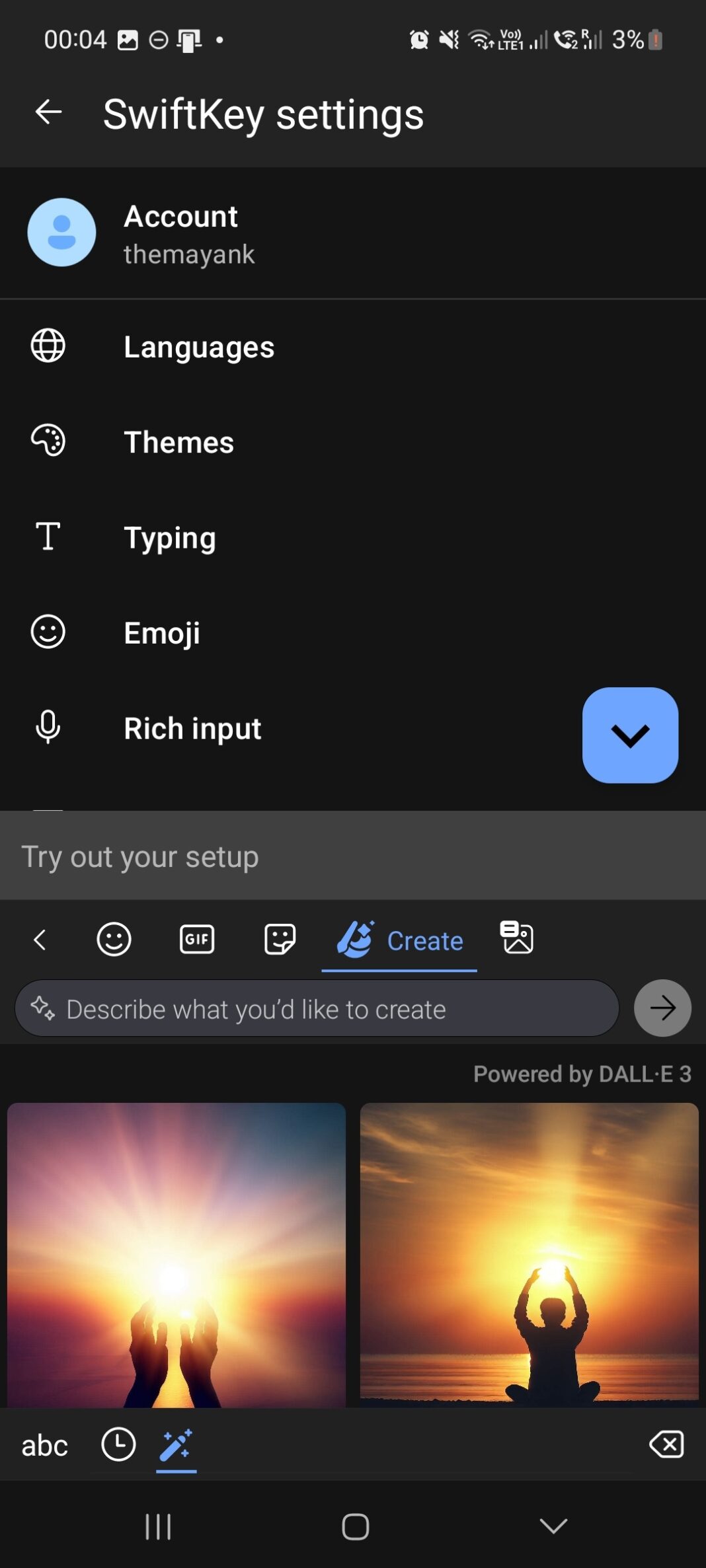Image resolution: width=706 pixels, height=1568 pixels.
Task: Hide the keyboard via navigation bar chevron
Action: (552, 1526)
